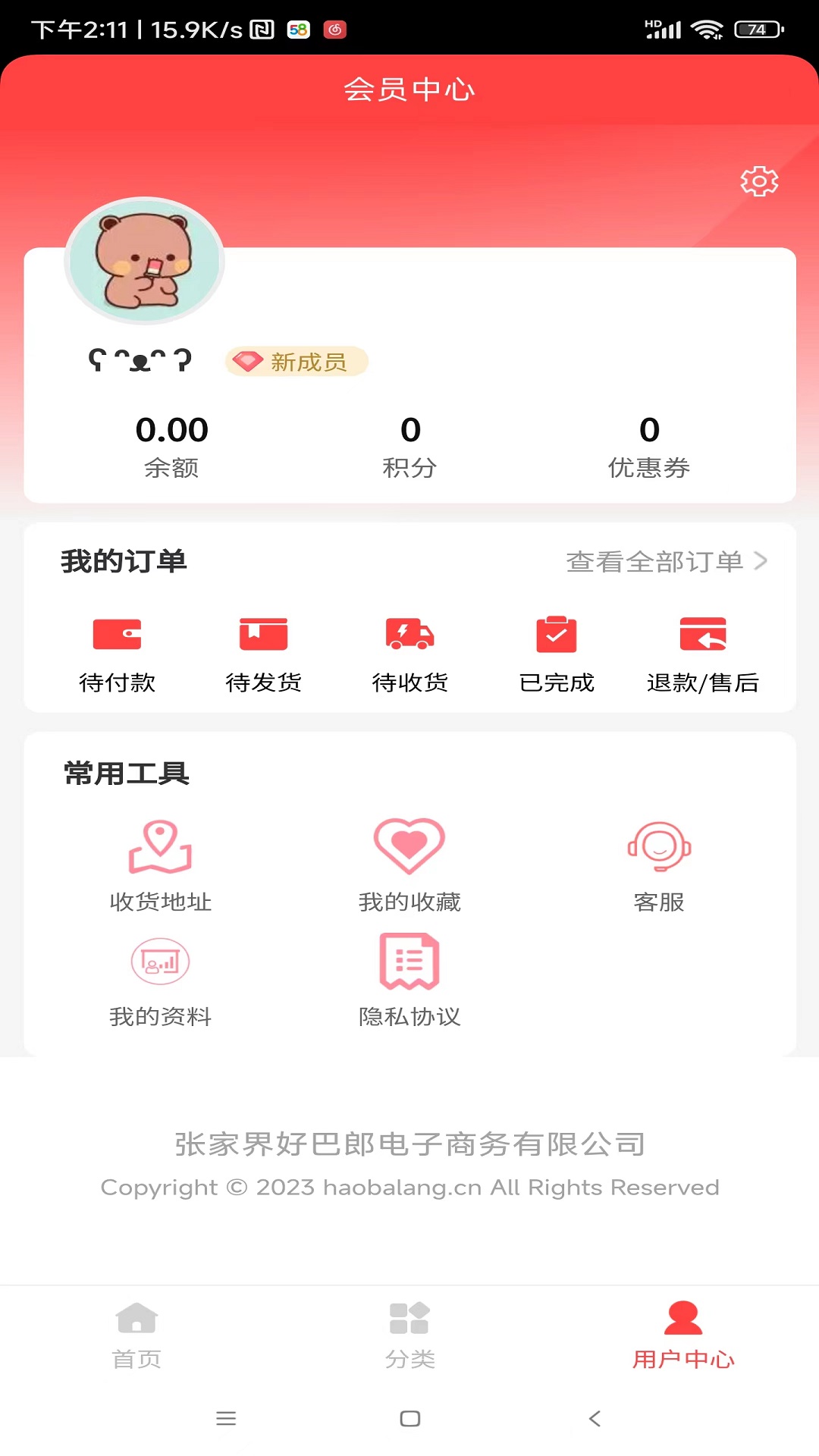The width and height of the screenshot is (819, 1456).
Task: Open the 待收货 awaiting delivery orders
Action: click(409, 654)
